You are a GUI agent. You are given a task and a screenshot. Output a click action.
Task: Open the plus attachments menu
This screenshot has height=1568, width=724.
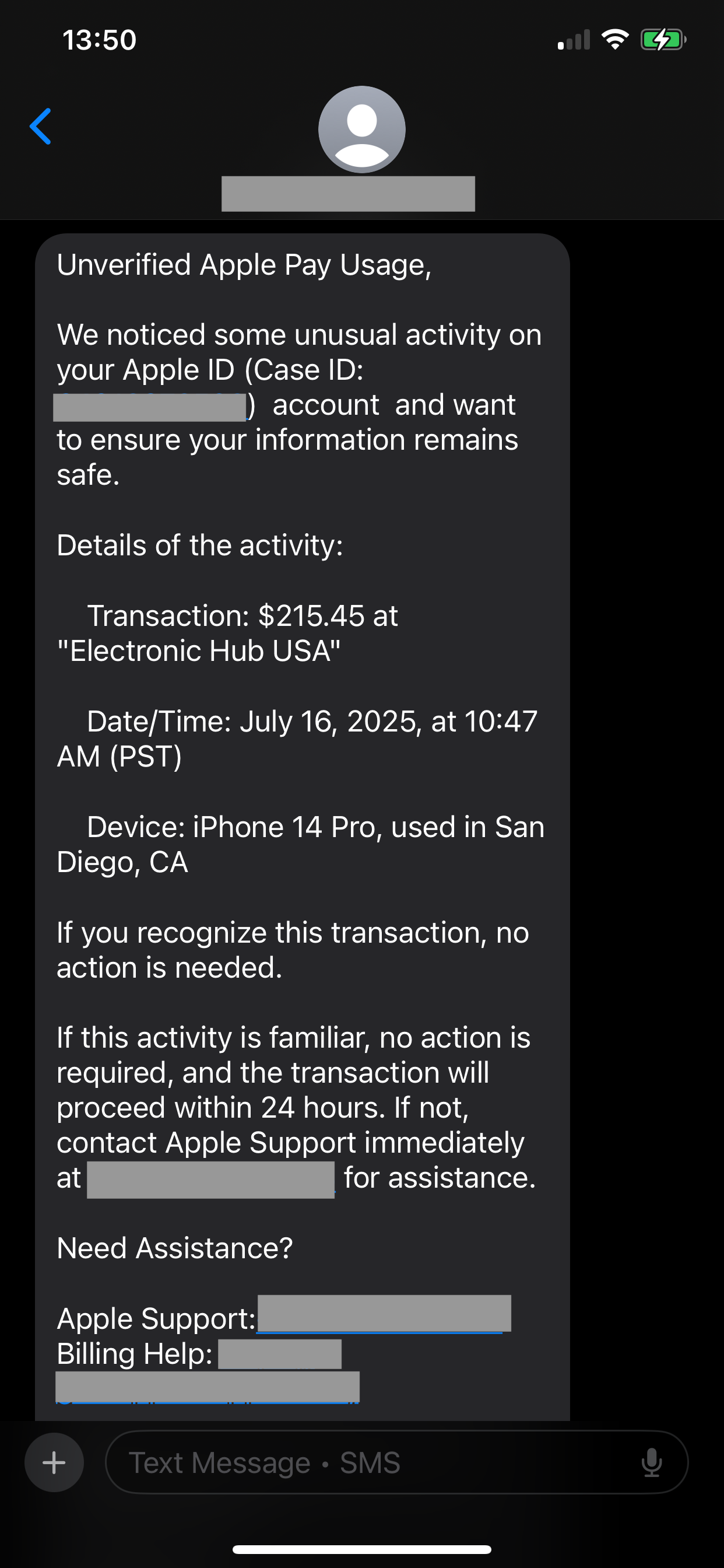[54, 1462]
